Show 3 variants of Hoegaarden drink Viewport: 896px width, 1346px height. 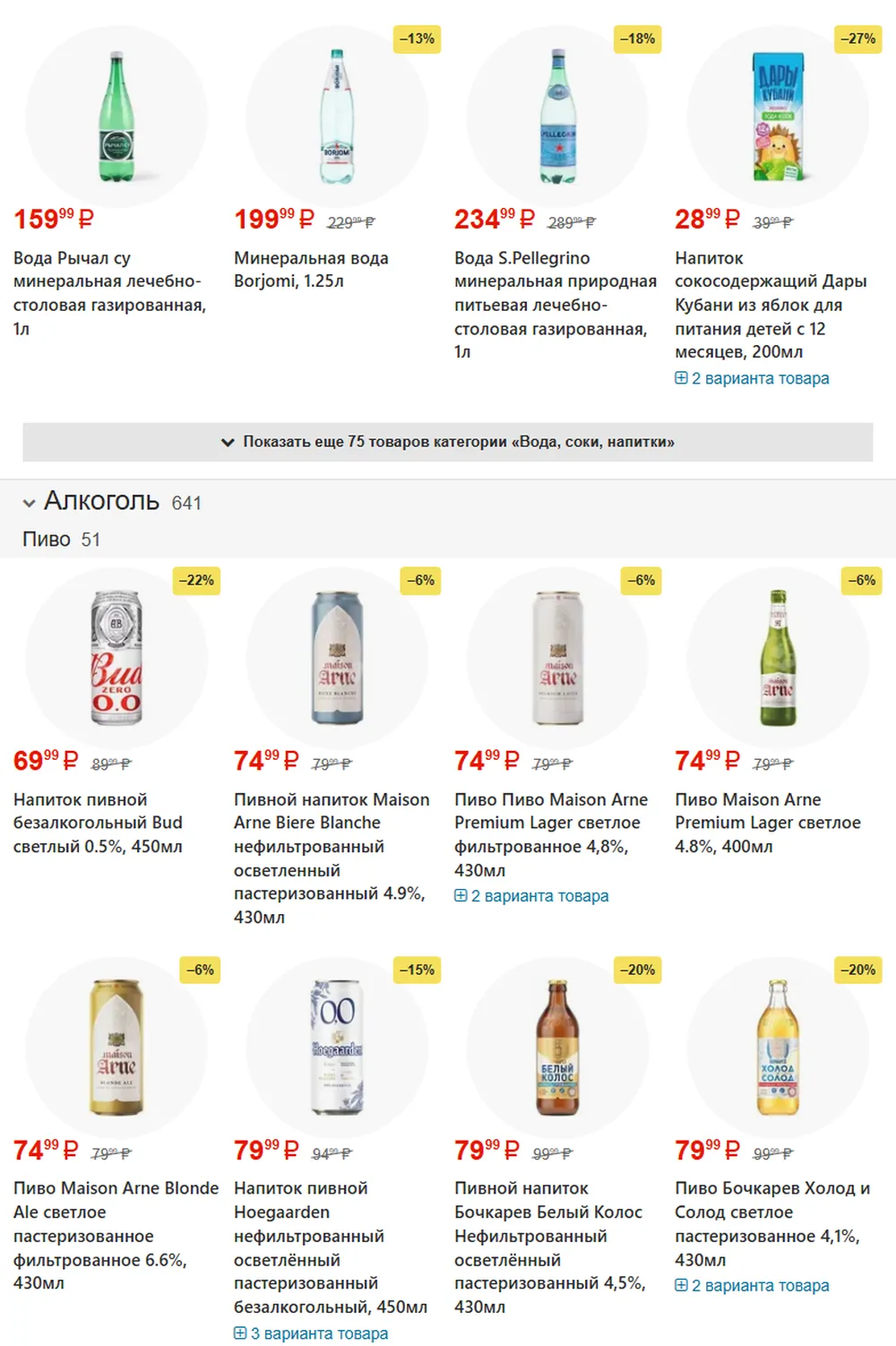coord(311,1333)
